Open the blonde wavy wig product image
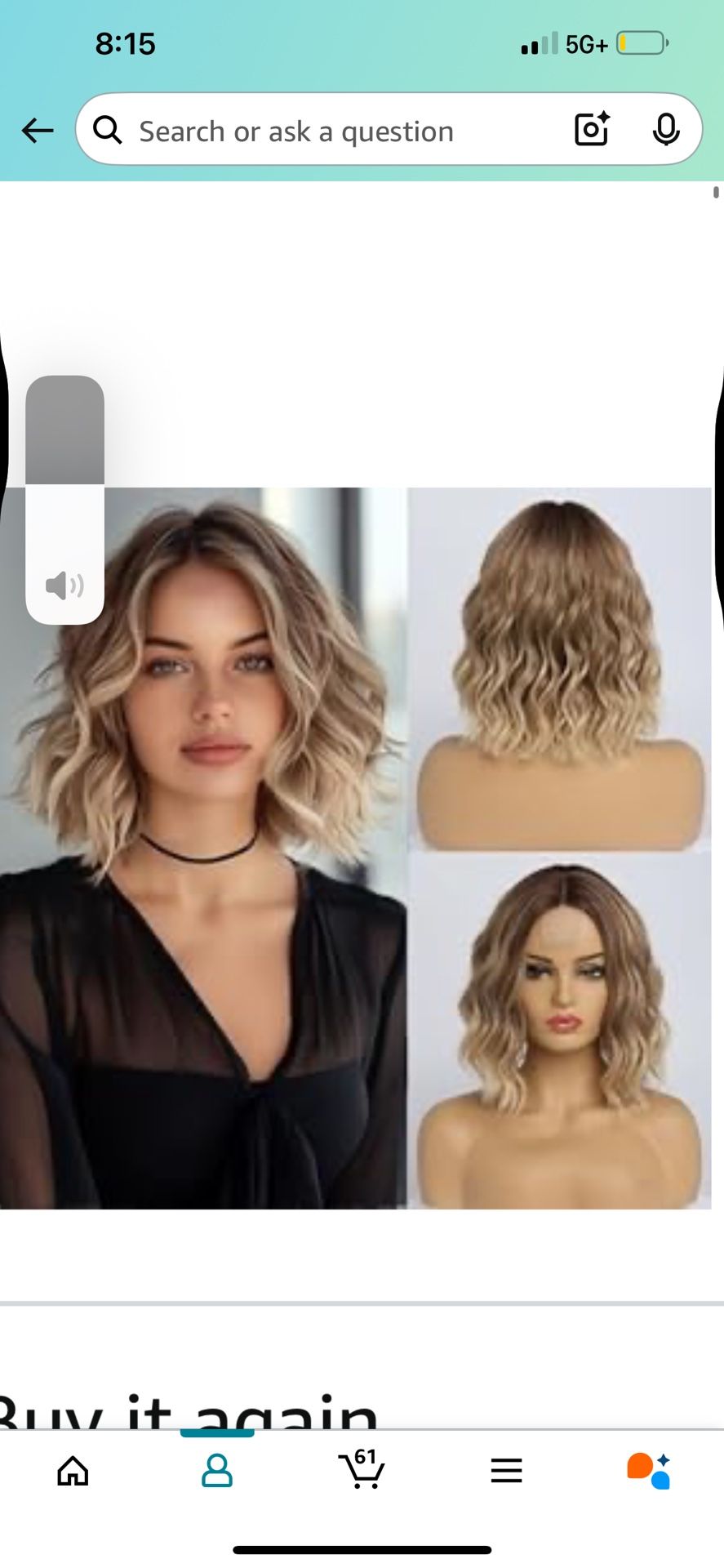Image resolution: width=724 pixels, height=1568 pixels. coord(356,848)
